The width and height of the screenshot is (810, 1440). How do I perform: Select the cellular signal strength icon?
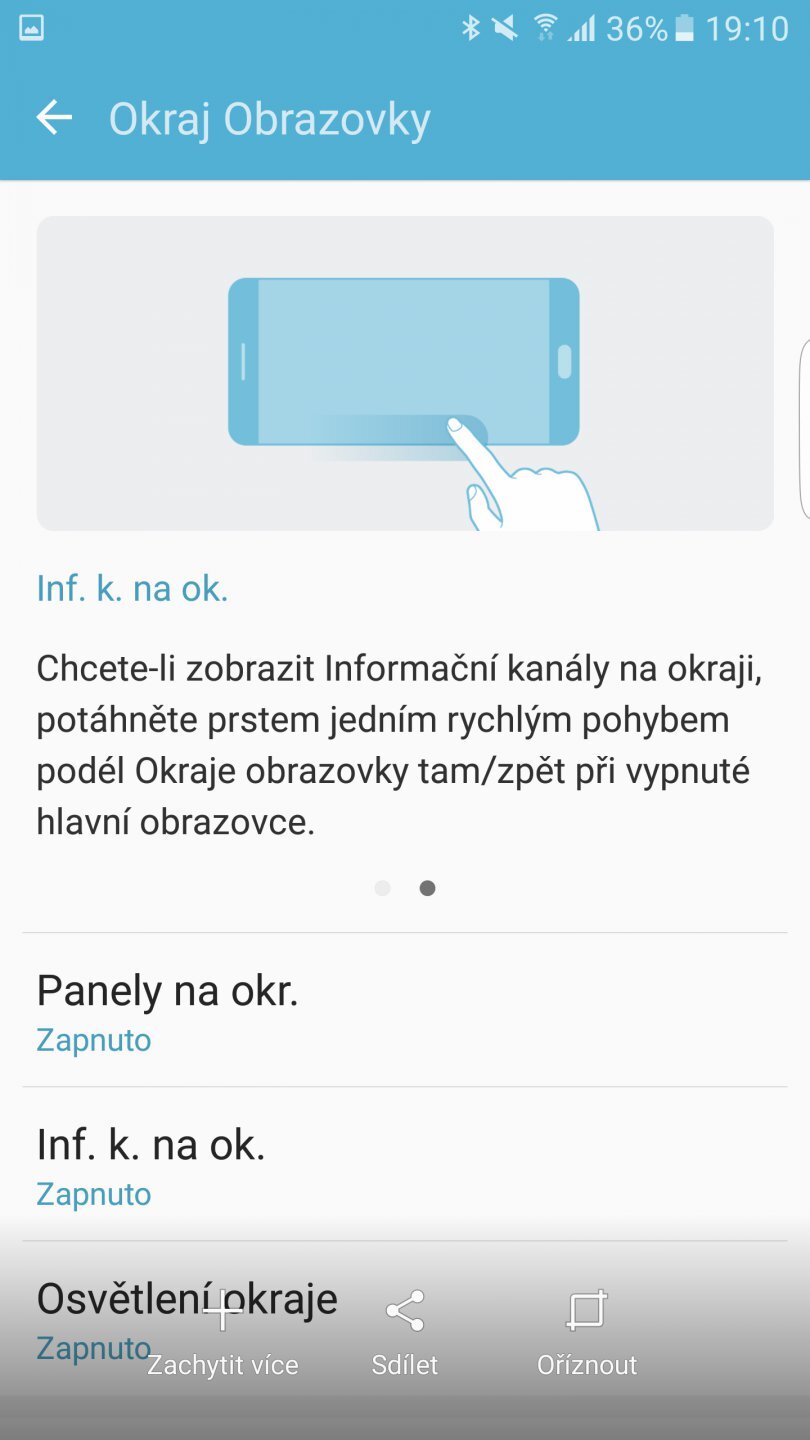(584, 29)
